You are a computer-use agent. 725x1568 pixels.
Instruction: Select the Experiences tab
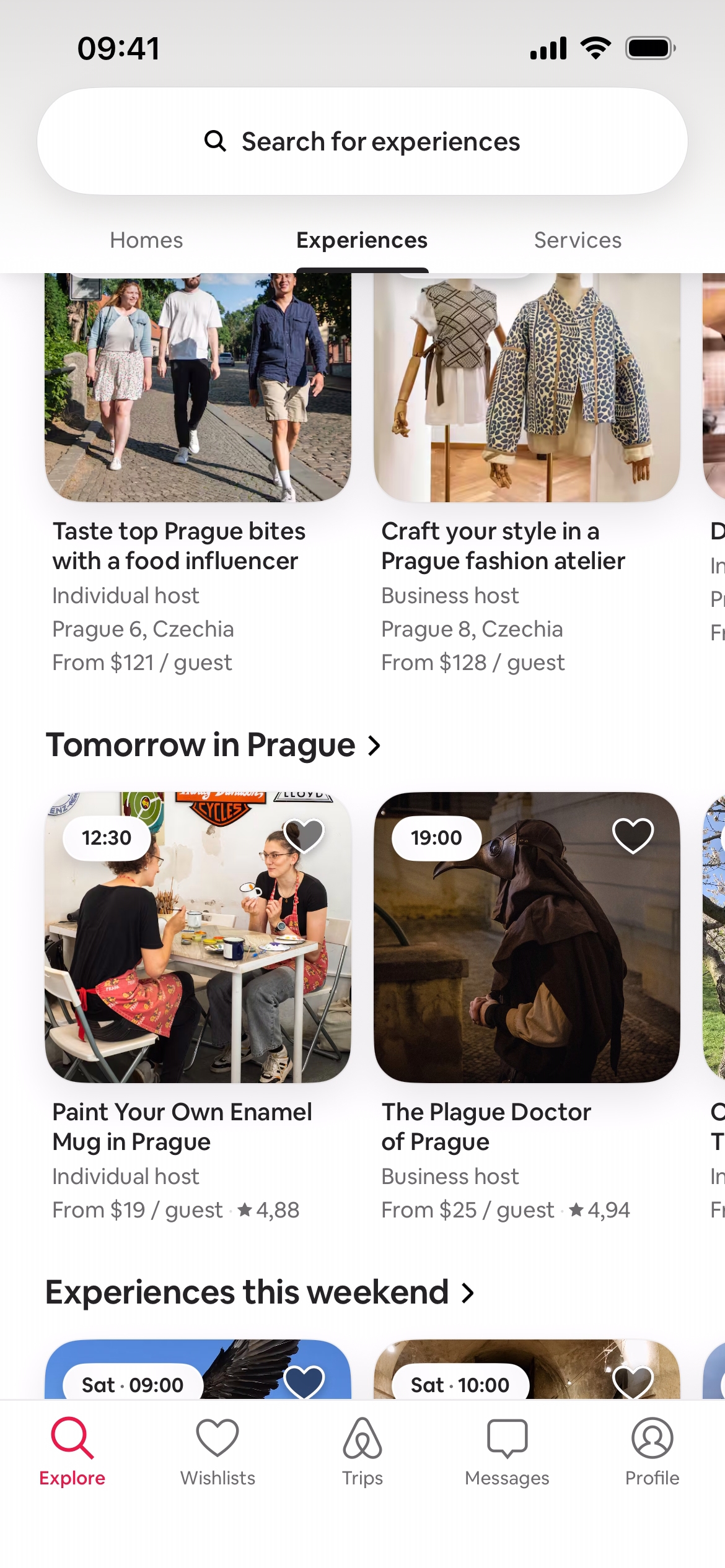[x=362, y=240]
